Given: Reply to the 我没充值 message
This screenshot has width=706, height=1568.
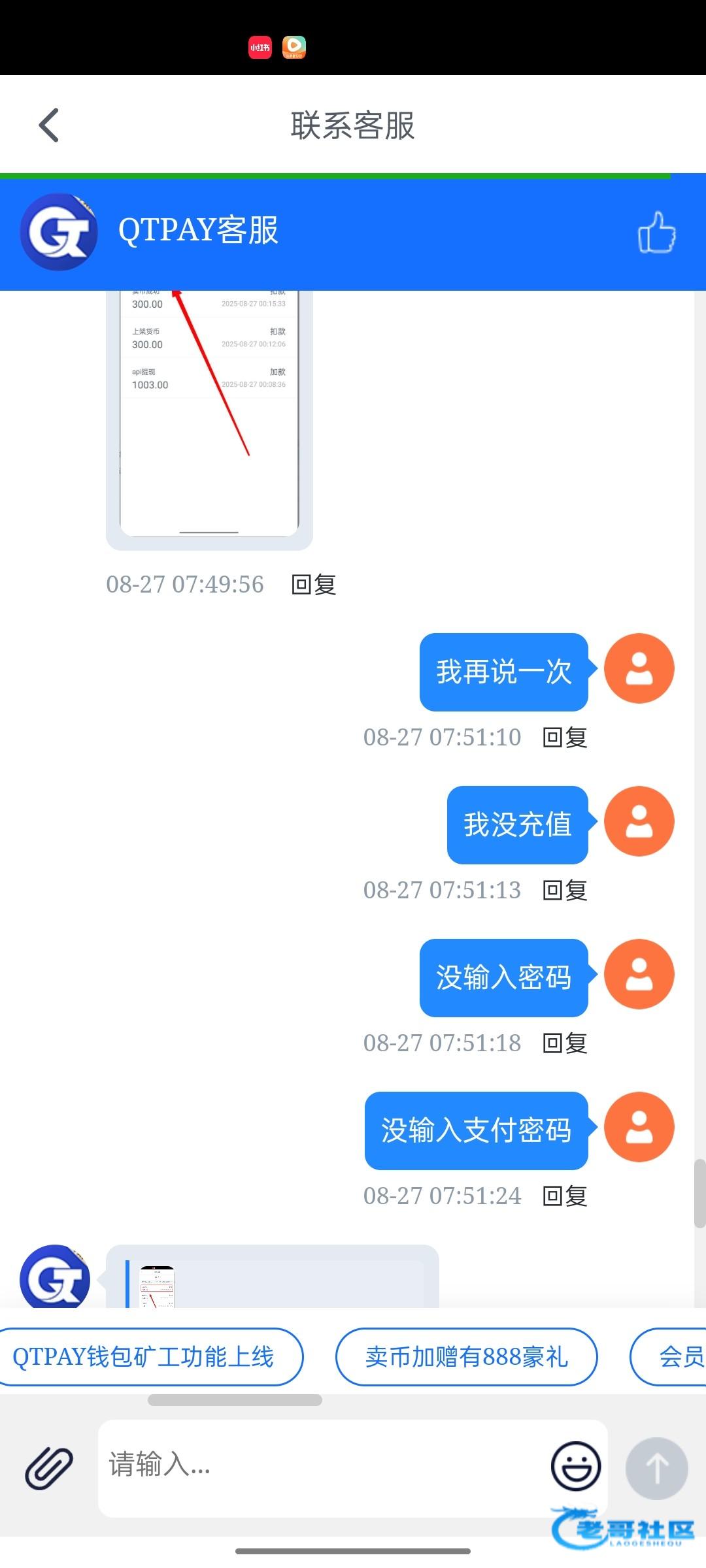Looking at the screenshot, I should click(x=565, y=890).
